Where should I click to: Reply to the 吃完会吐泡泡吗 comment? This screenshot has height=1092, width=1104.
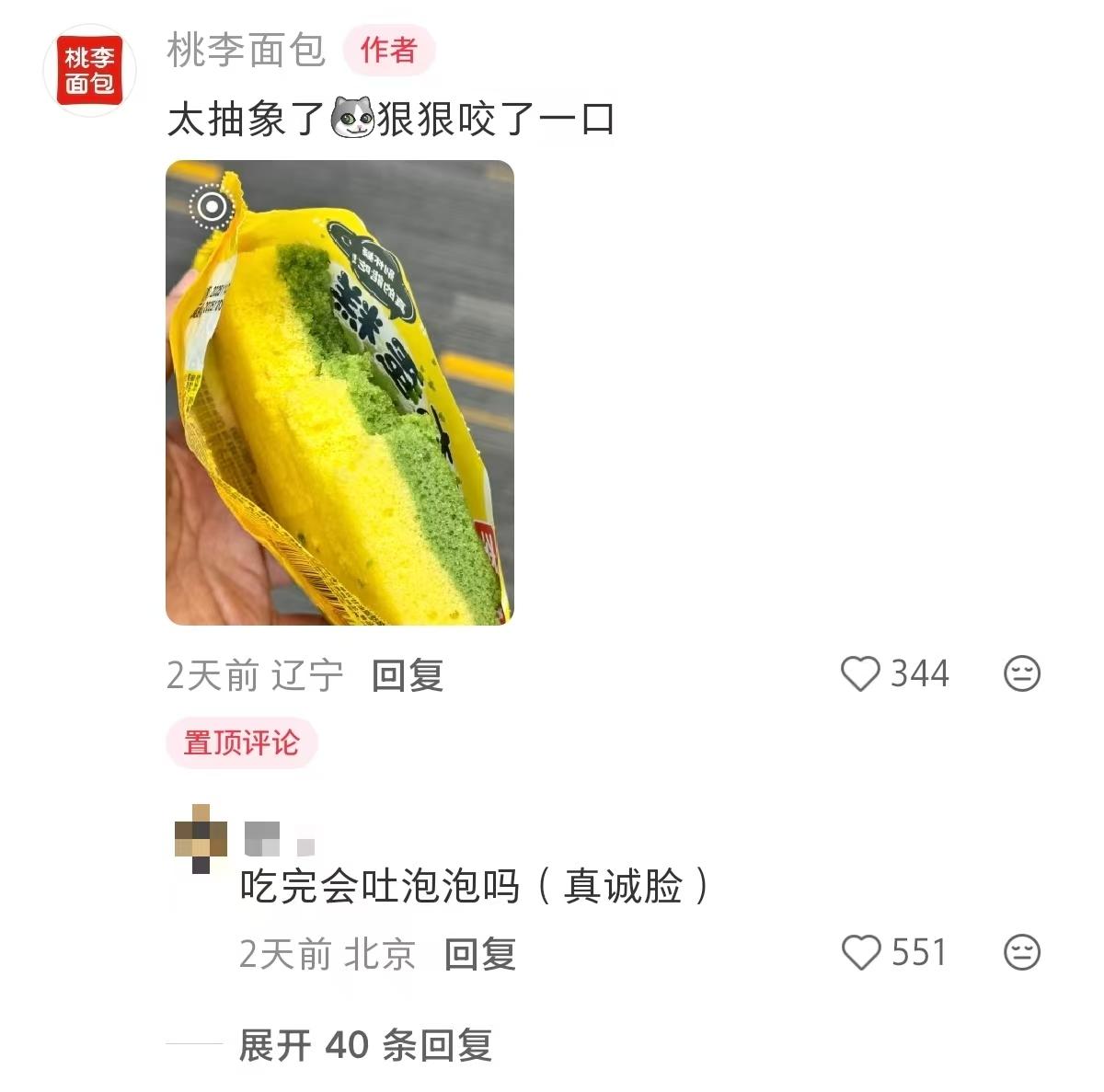tap(479, 954)
